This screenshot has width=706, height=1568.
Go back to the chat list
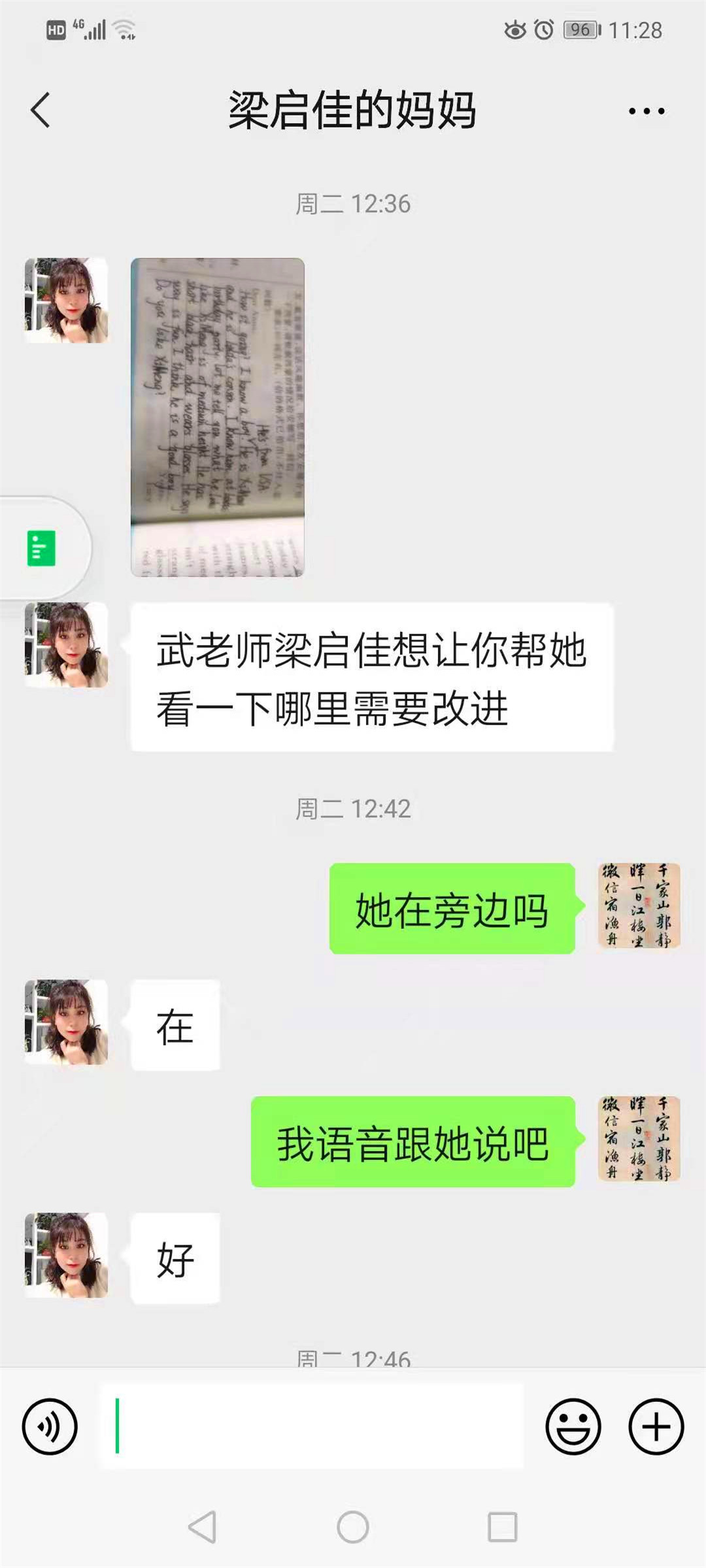tap(41, 110)
